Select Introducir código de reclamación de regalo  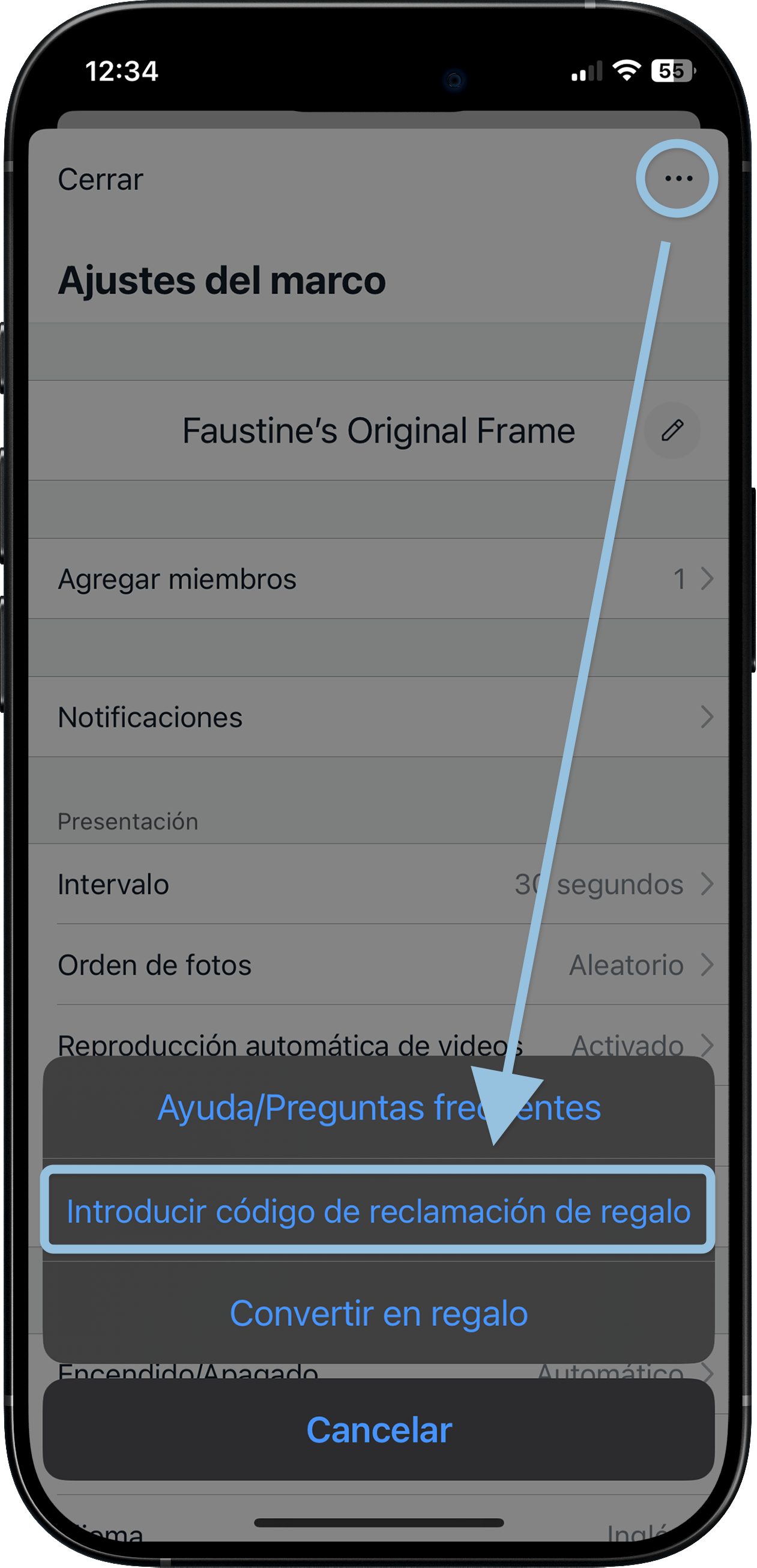point(377,1211)
